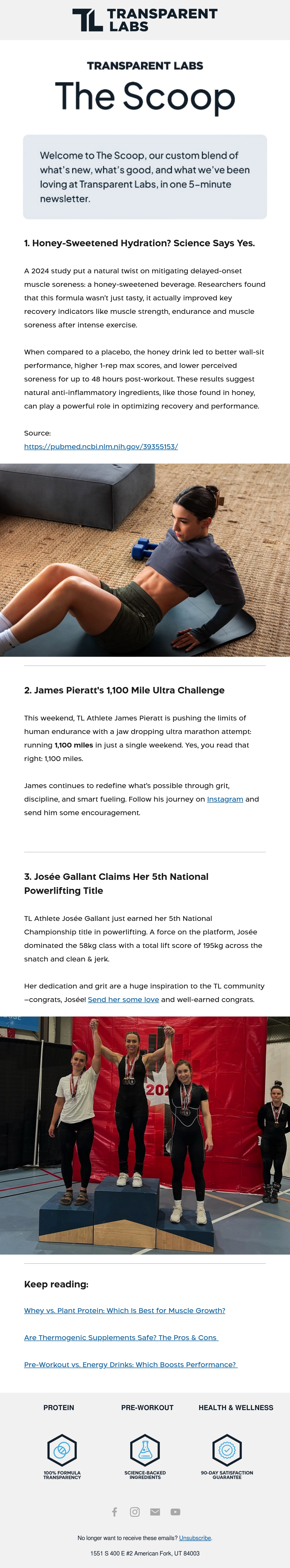The height and width of the screenshot is (1568, 290).
Task: Open the PubMed study source link
Action: pos(101,446)
